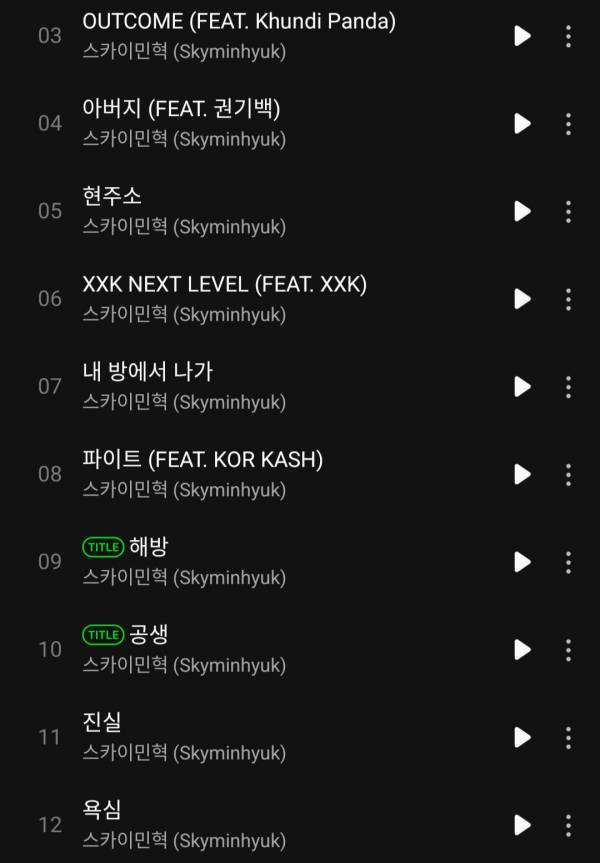
Task: Play 파이트 (FEAT. KOR KASH)
Action: tap(522, 474)
